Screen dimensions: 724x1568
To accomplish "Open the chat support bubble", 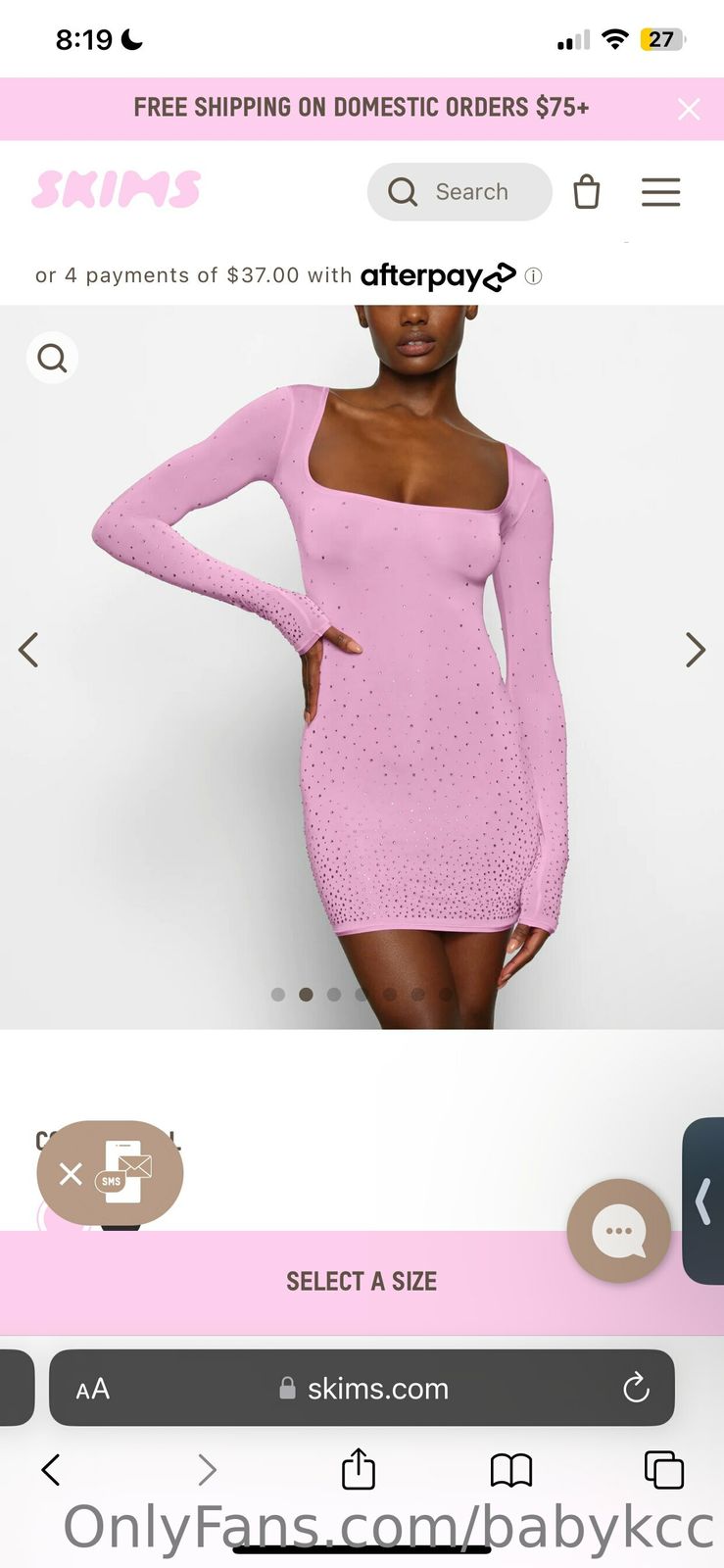I will coord(619,1230).
